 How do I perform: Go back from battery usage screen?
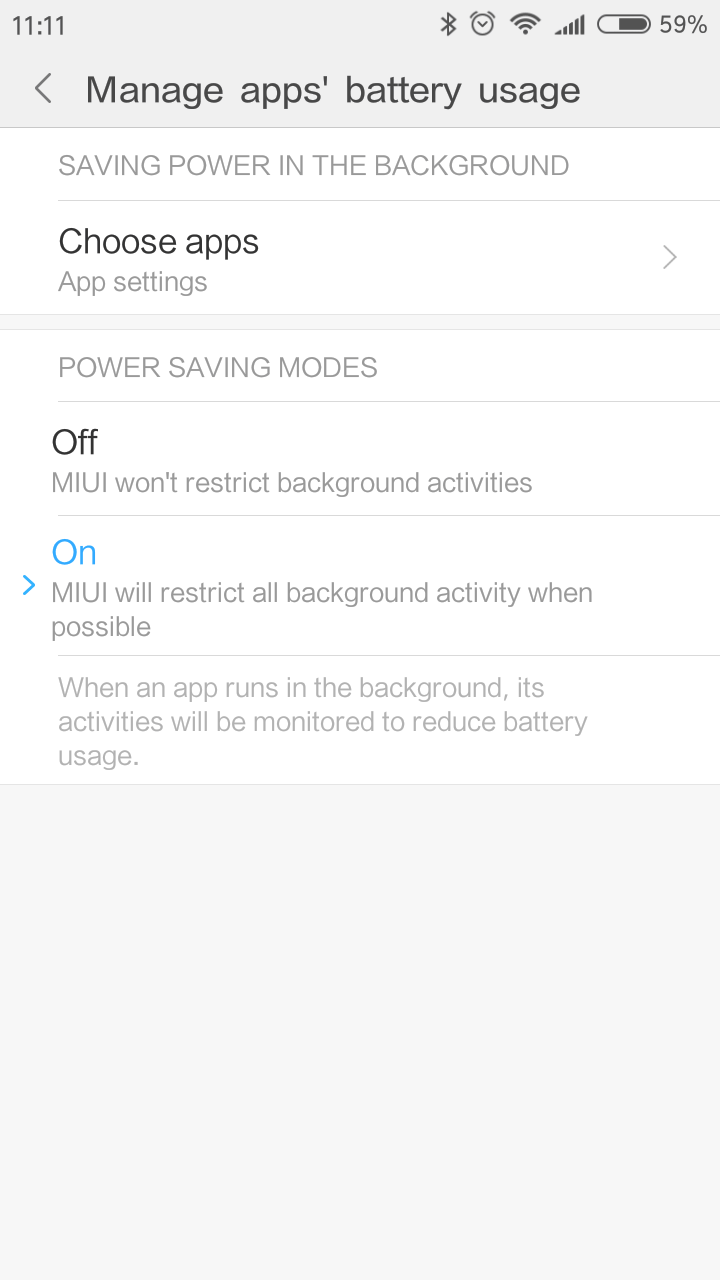(43, 89)
